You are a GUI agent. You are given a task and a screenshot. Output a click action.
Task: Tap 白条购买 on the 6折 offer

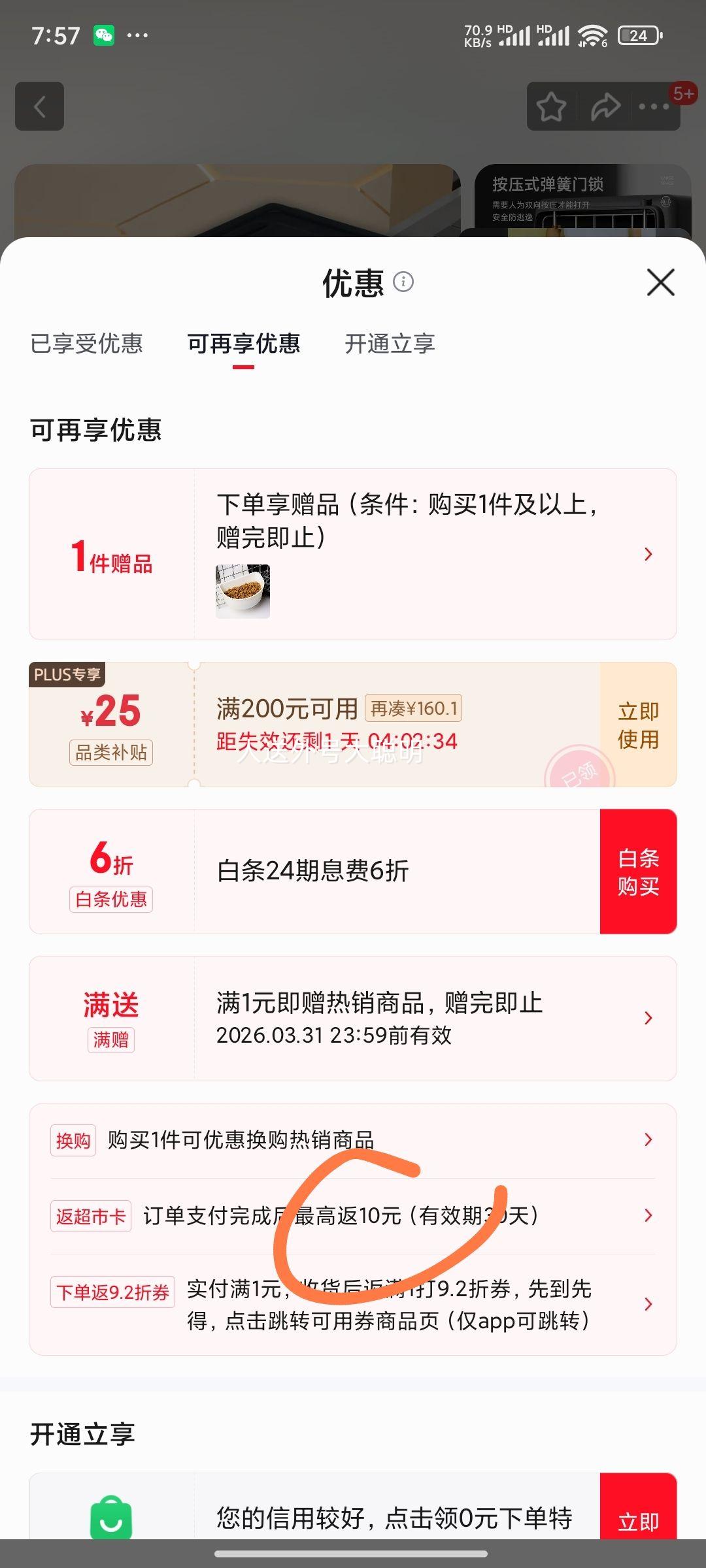(x=638, y=871)
